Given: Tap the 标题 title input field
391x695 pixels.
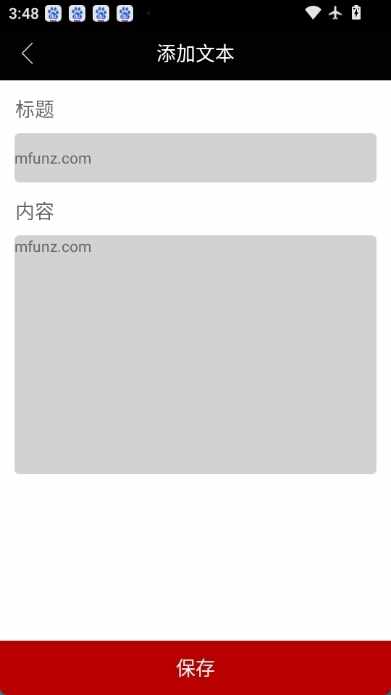Looking at the screenshot, I should 196,158.
